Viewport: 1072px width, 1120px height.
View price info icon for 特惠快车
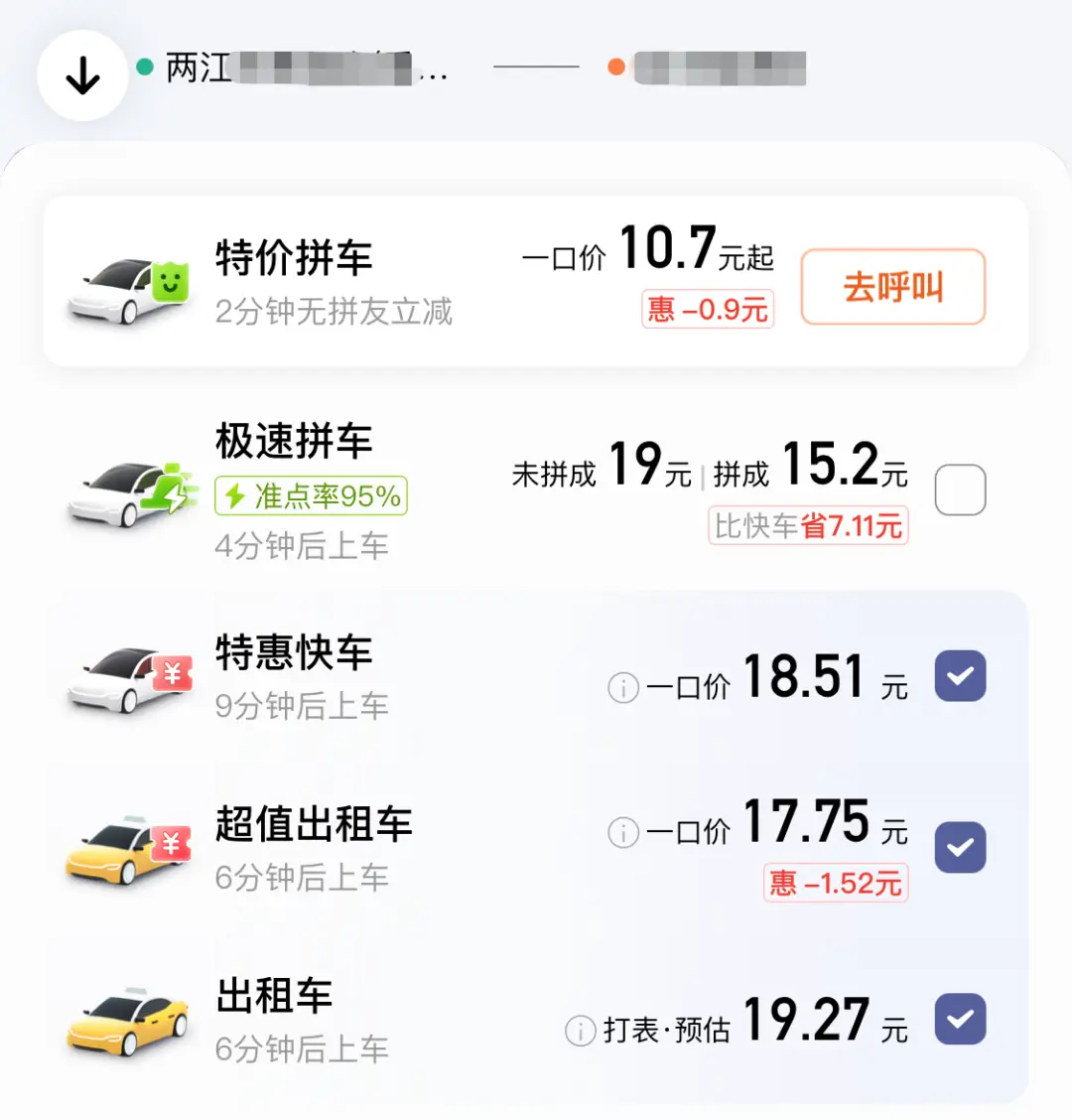pos(622,687)
